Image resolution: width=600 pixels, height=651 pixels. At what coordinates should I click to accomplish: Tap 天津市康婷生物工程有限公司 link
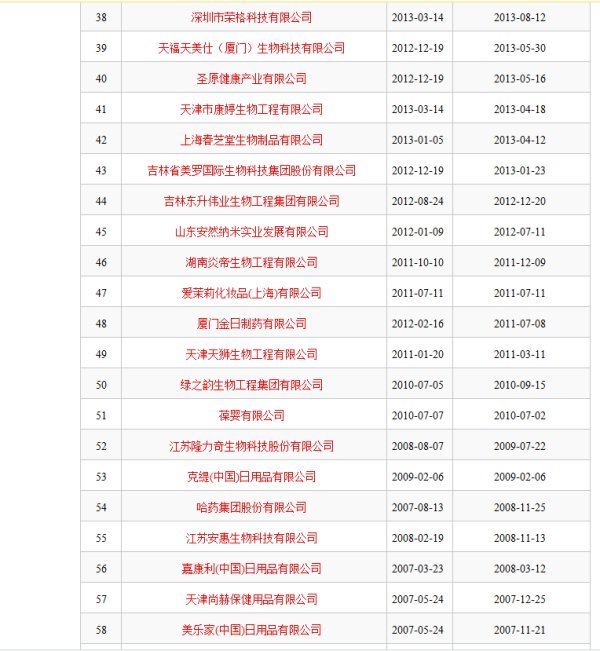(x=251, y=109)
